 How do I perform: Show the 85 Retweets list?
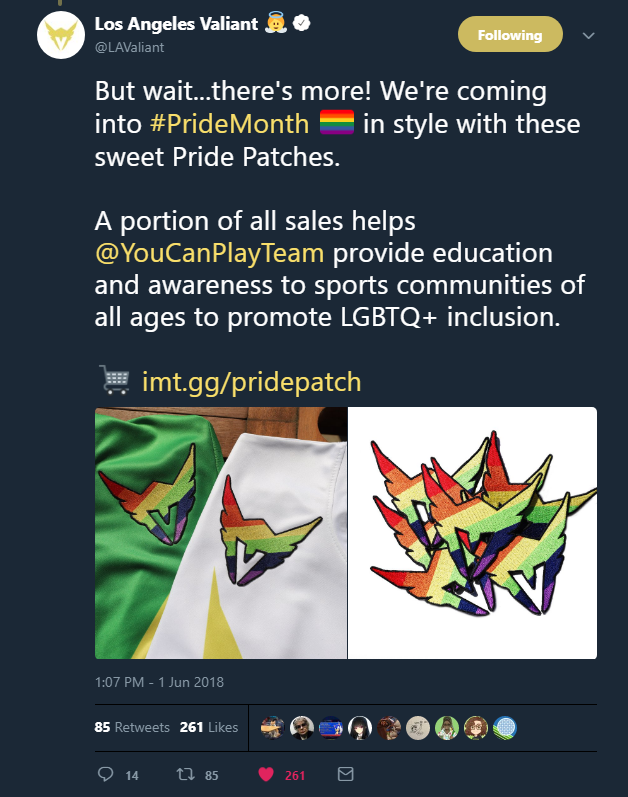click(132, 727)
